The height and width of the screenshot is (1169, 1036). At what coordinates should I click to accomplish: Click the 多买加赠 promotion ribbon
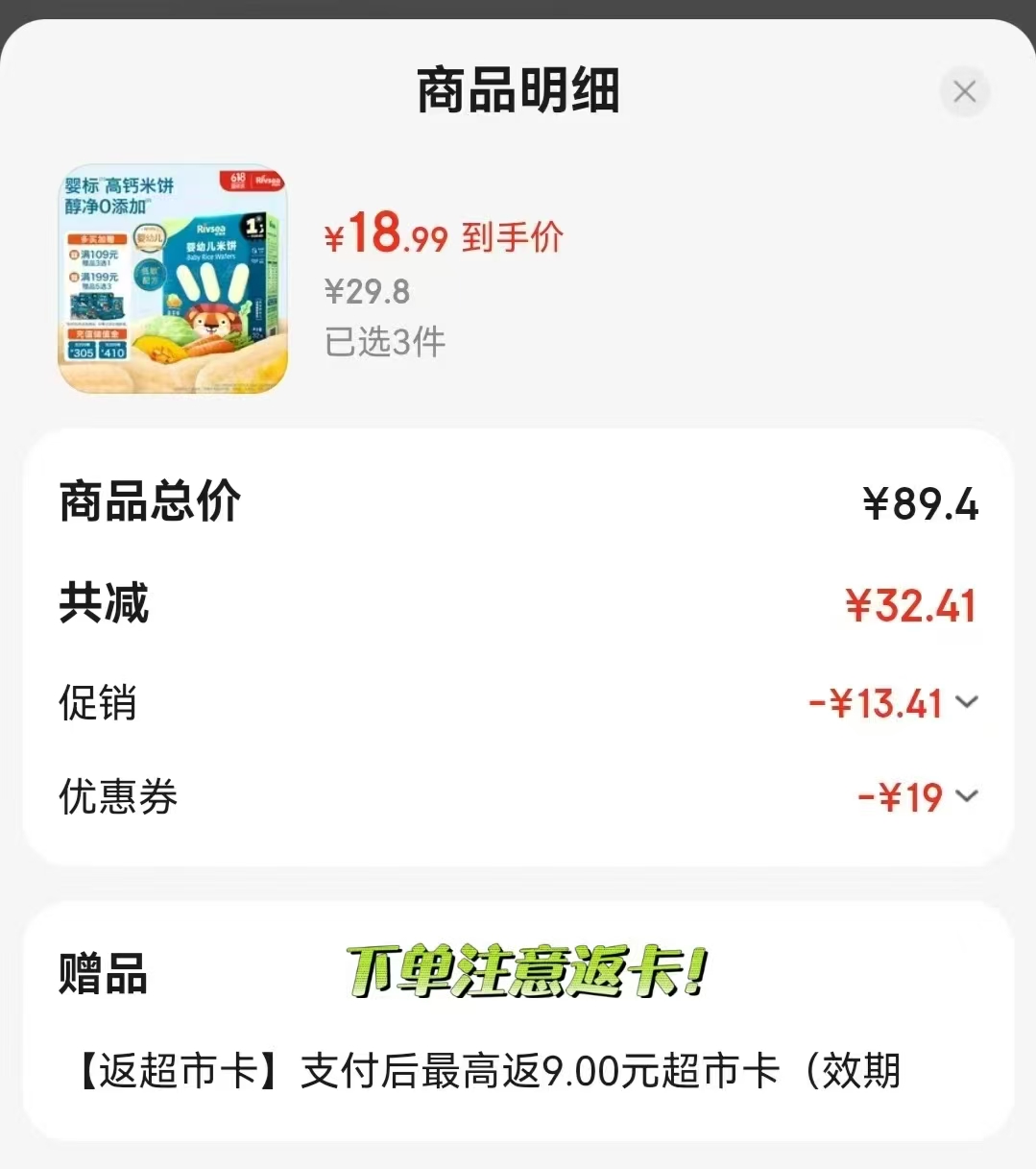tap(97, 239)
